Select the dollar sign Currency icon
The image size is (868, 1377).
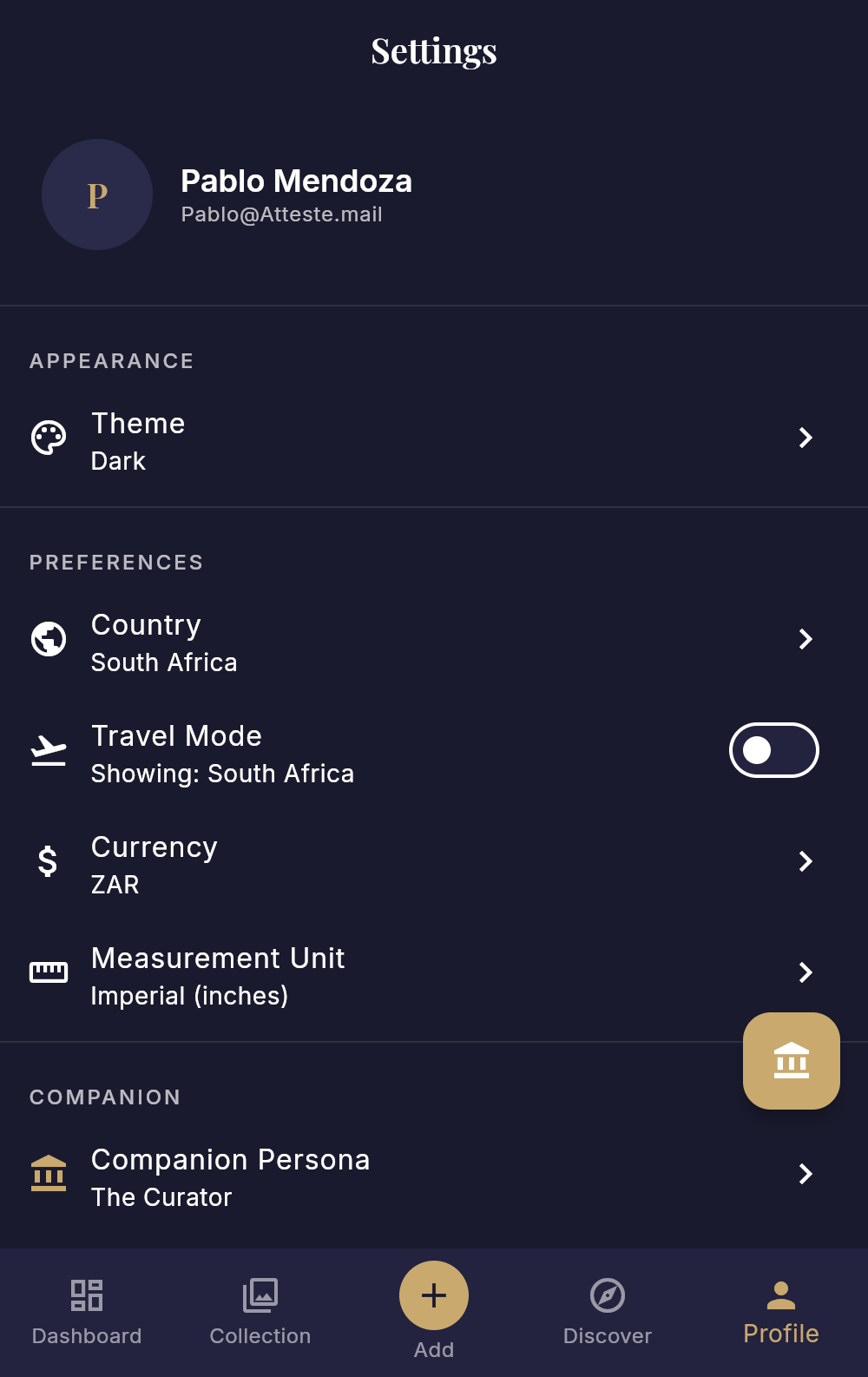point(49,861)
